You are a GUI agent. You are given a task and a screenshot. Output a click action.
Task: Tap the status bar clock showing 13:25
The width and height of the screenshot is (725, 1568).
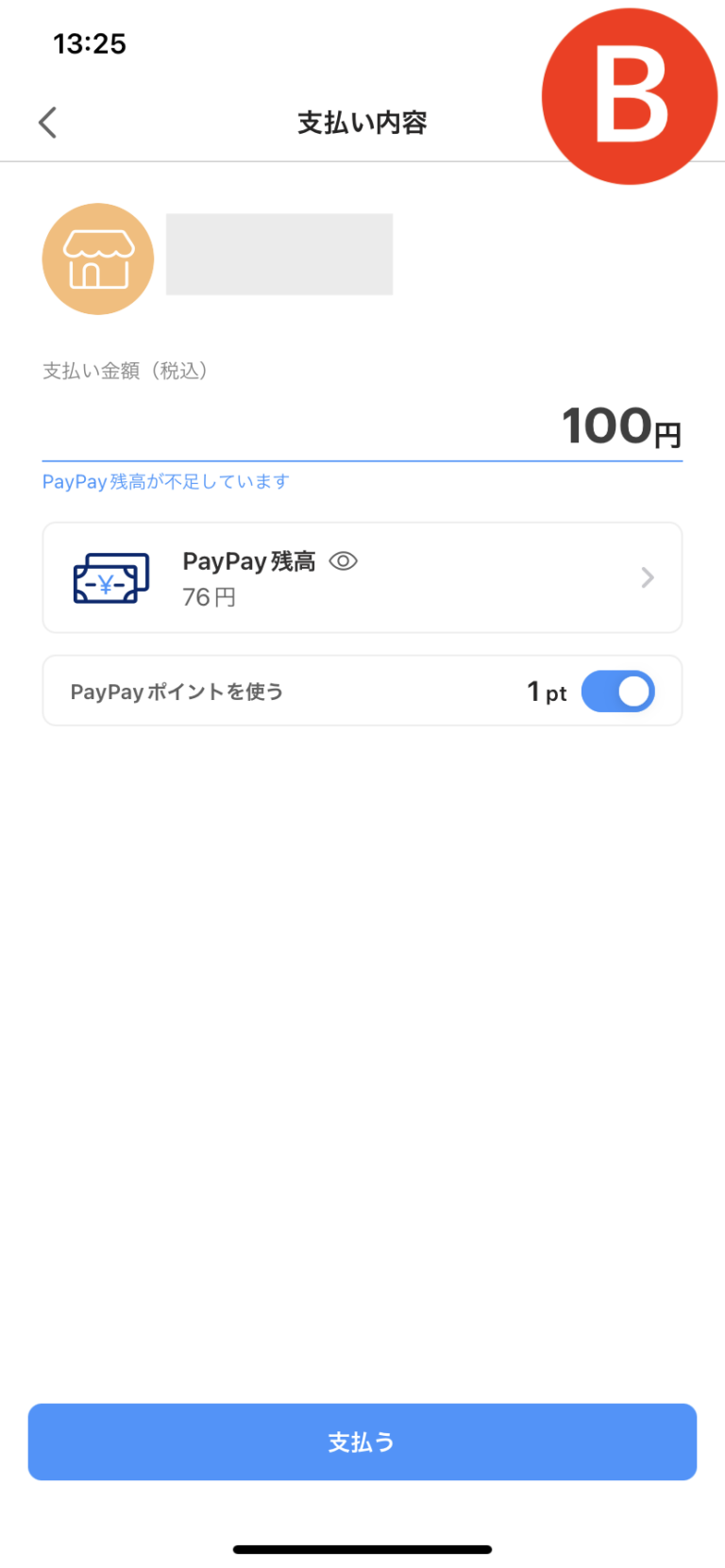(x=90, y=43)
